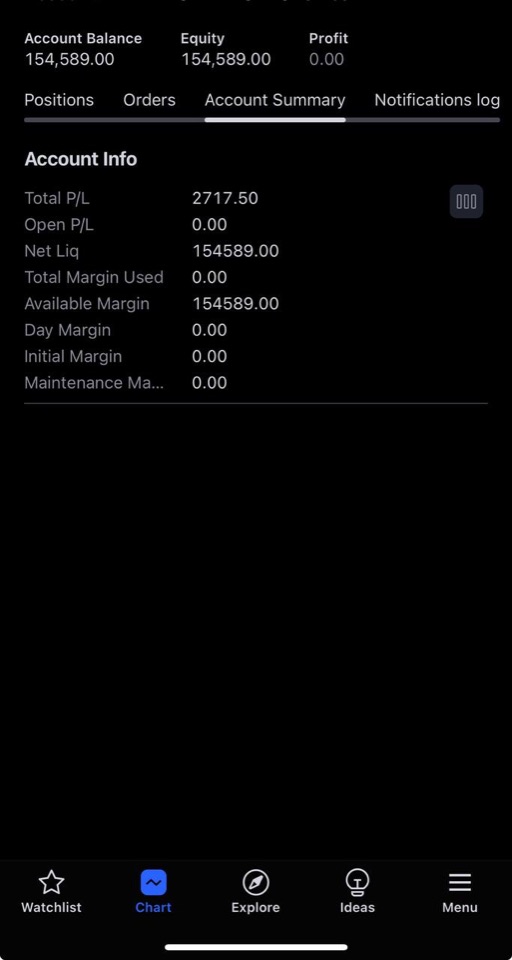Open the Menu
Image resolution: width=512 pixels, height=960 pixels.
pyautogui.click(x=459, y=892)
